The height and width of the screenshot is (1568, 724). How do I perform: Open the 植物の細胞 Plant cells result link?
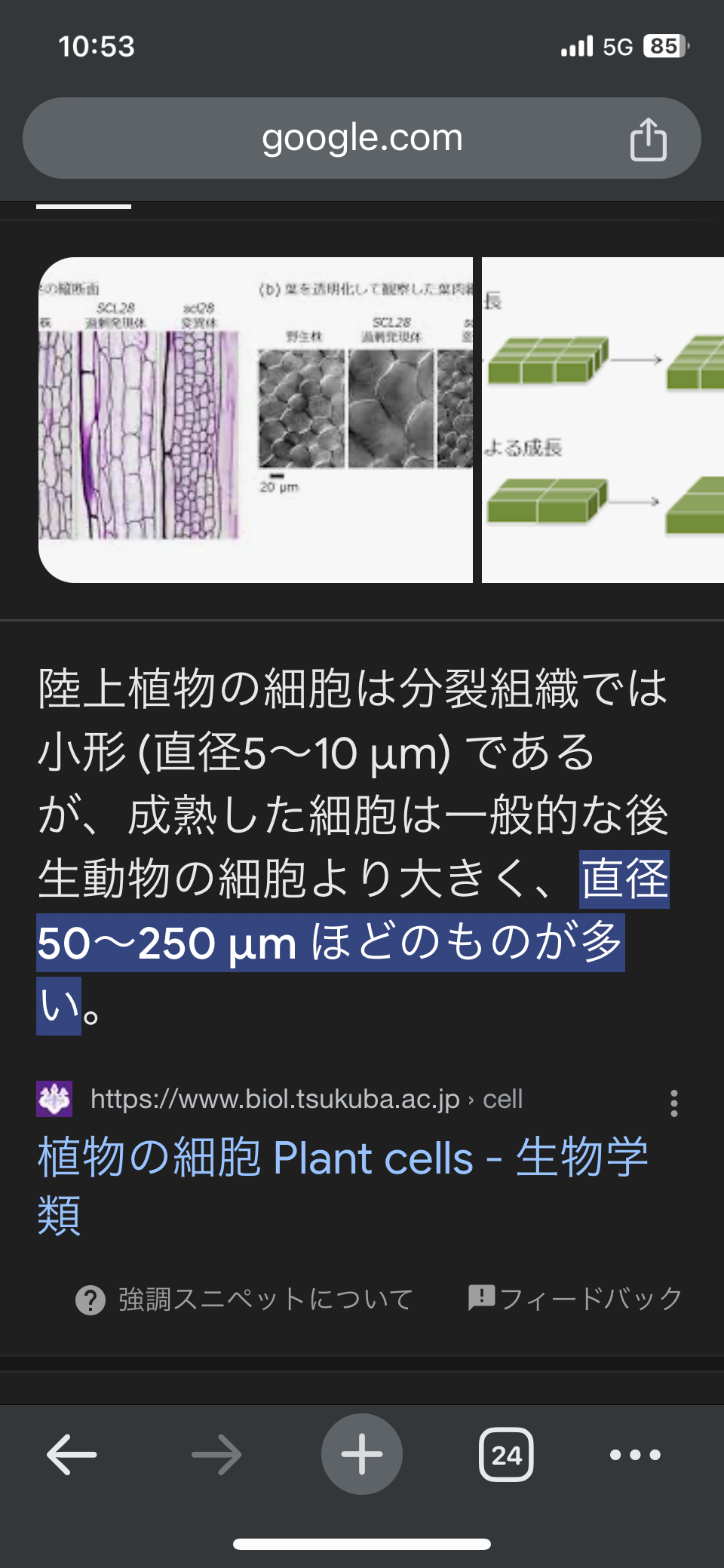(343, 1186)
